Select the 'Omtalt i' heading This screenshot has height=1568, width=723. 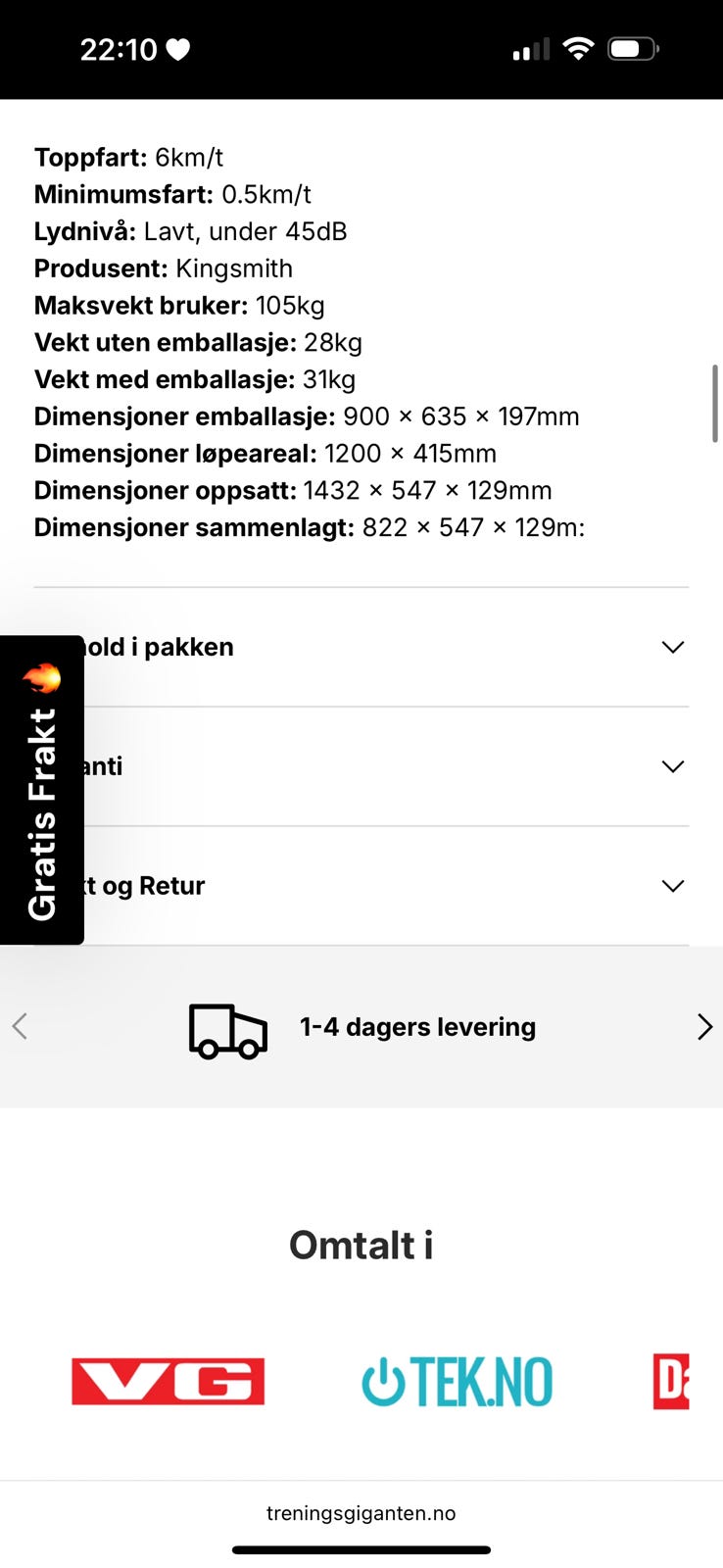pos(361,1245)
